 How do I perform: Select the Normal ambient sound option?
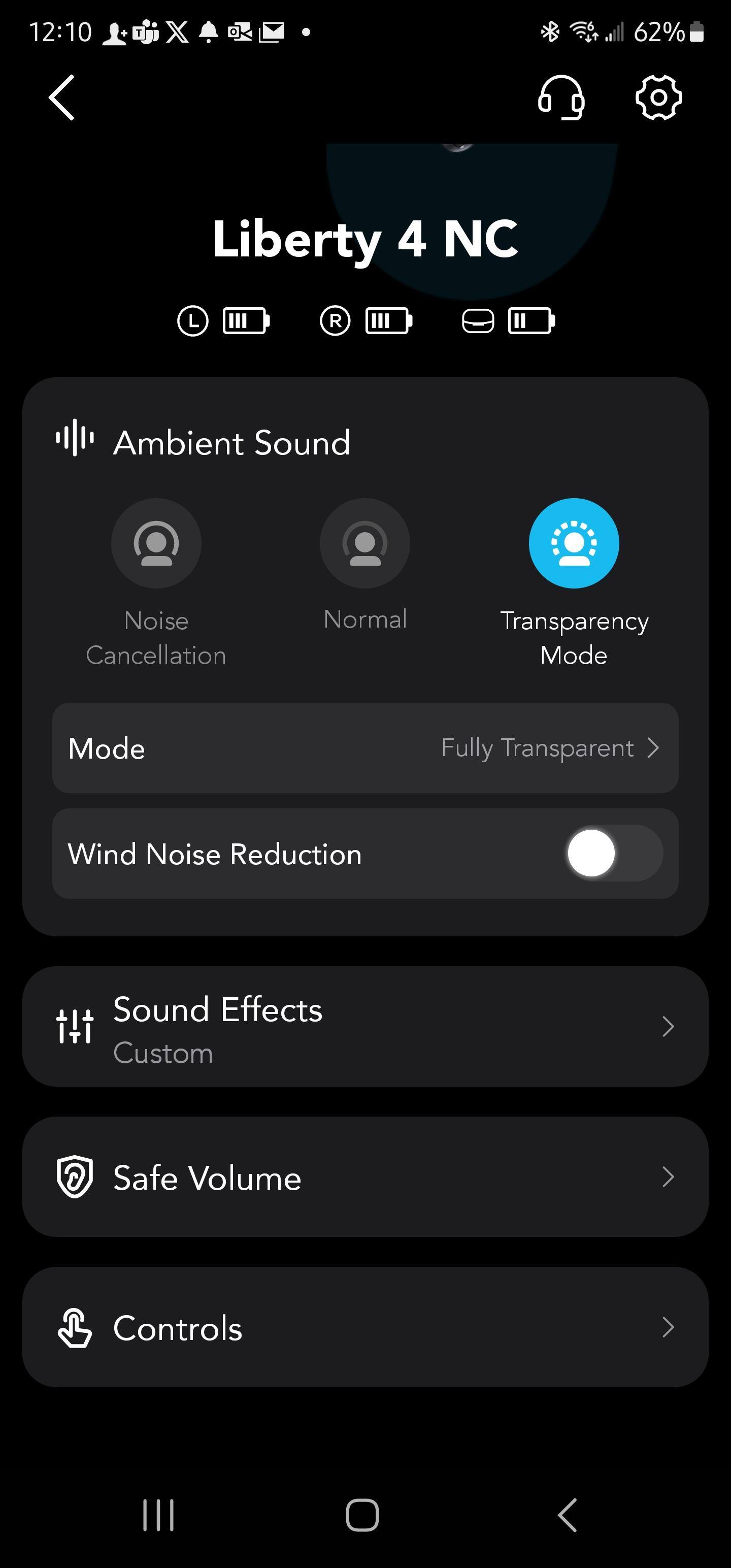point(364,543)
